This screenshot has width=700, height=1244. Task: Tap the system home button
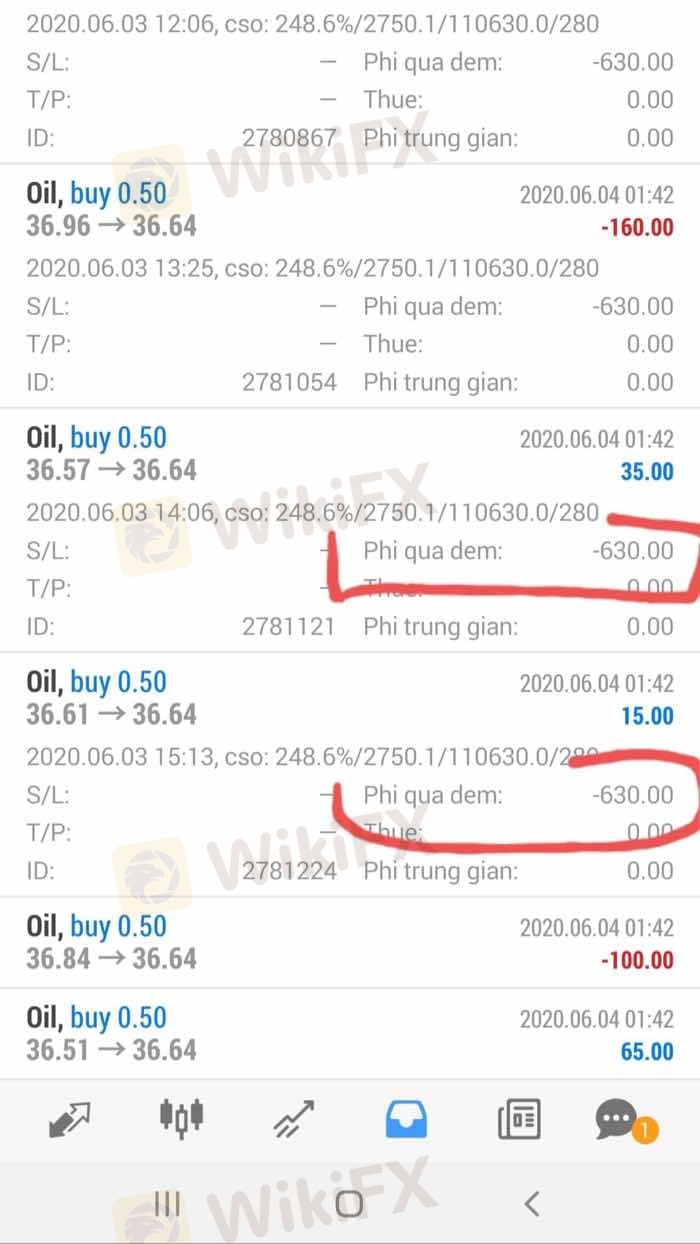(349, 1203)
